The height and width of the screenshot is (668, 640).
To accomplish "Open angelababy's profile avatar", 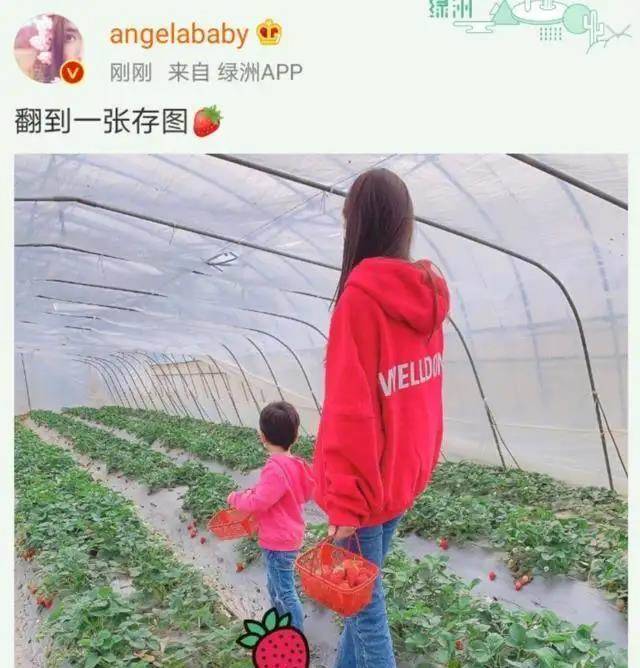I will [48, 48].
